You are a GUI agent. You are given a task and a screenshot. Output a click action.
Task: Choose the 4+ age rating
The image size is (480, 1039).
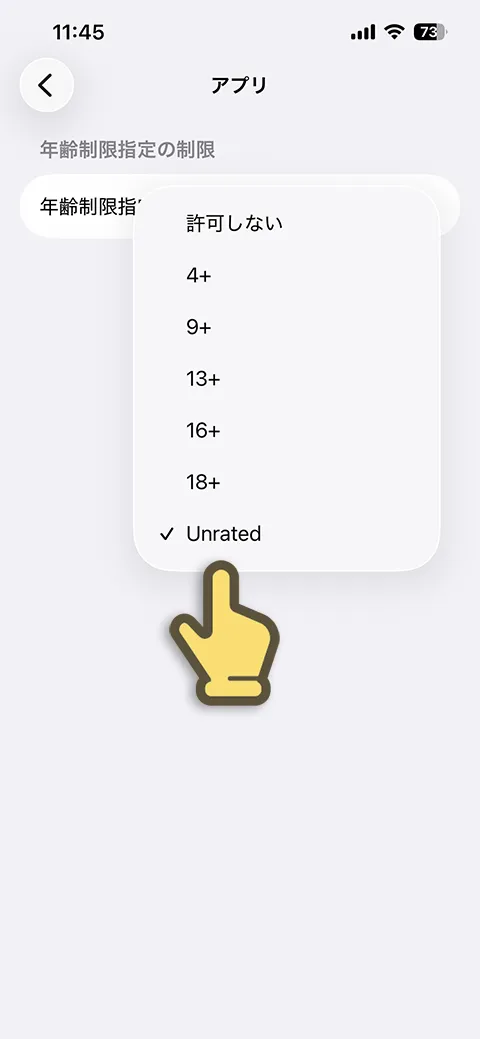point(286,275)
